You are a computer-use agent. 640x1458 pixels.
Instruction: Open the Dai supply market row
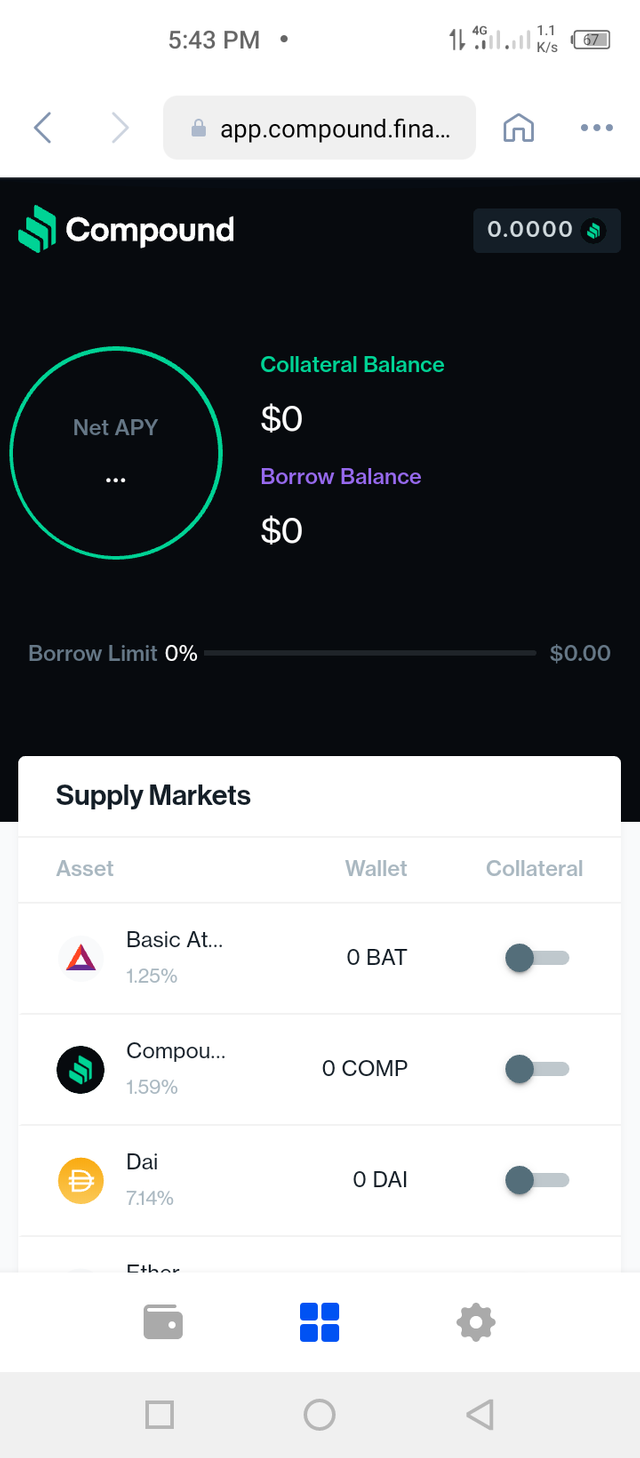pos(319,1180)
